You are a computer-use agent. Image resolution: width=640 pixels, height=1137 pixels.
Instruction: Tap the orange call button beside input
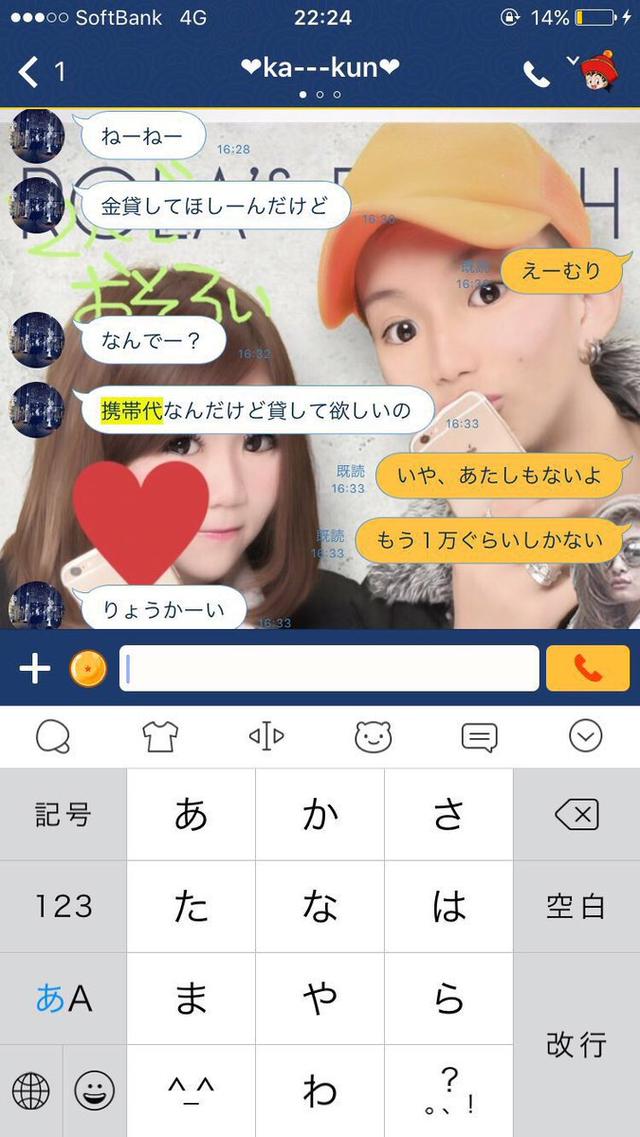tap(588, 669)
